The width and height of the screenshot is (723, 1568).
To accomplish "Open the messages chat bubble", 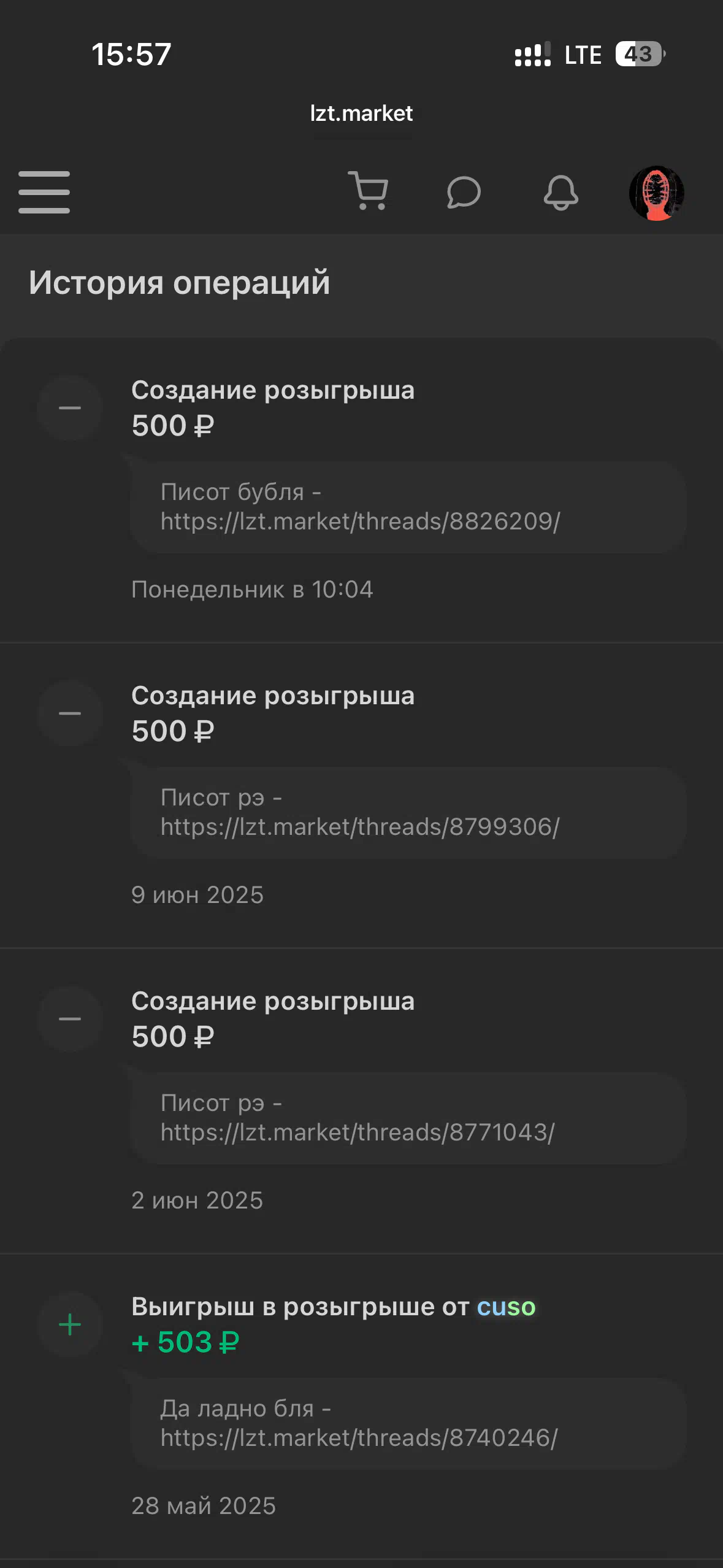I will (x=464, y=193).
